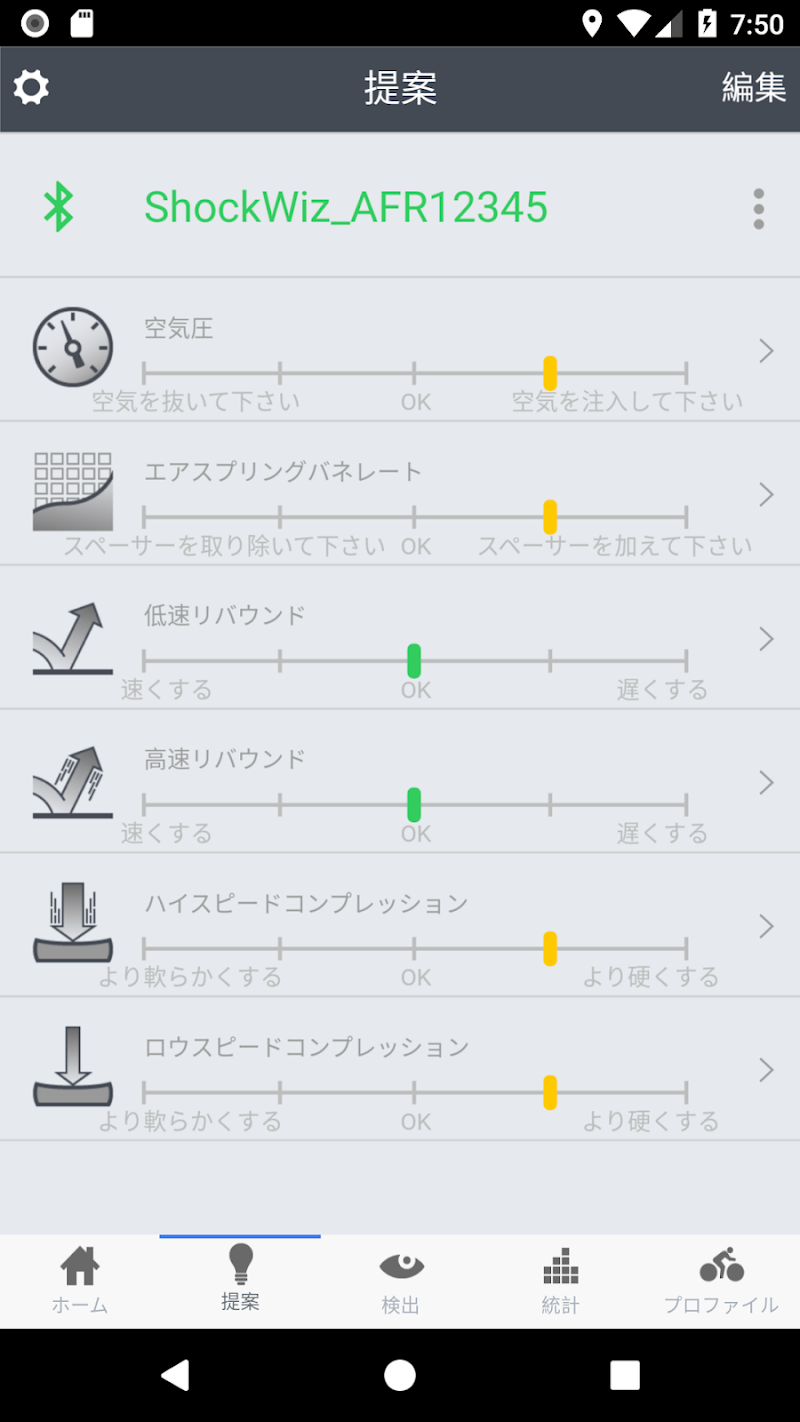The image size is (800, 1422).
Task: Open the プロファイル tab
Action: tap(720, 1281)
